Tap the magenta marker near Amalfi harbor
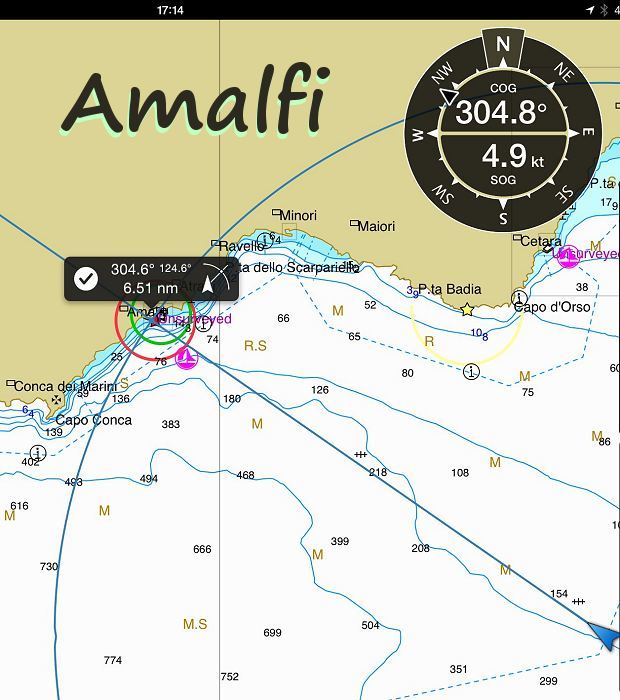 [186, 358]
